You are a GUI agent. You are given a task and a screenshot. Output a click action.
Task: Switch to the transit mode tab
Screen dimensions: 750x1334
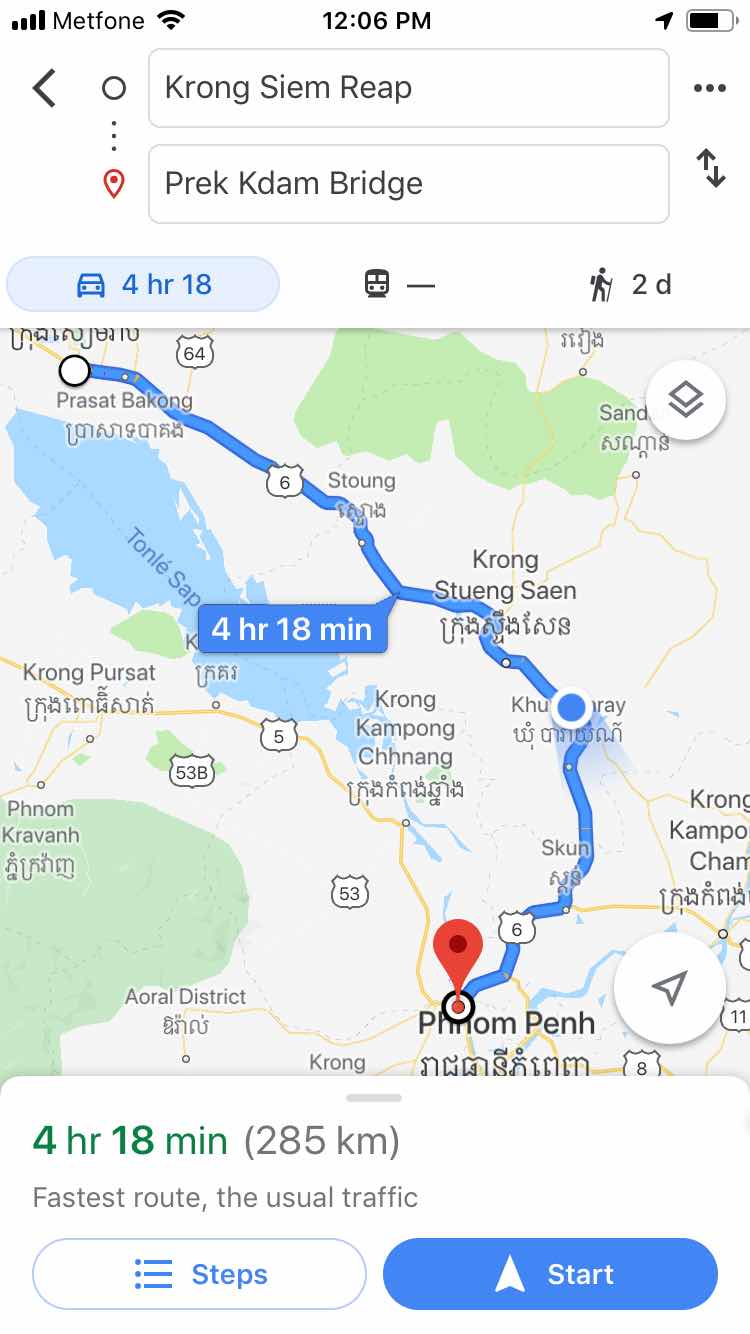399,285
